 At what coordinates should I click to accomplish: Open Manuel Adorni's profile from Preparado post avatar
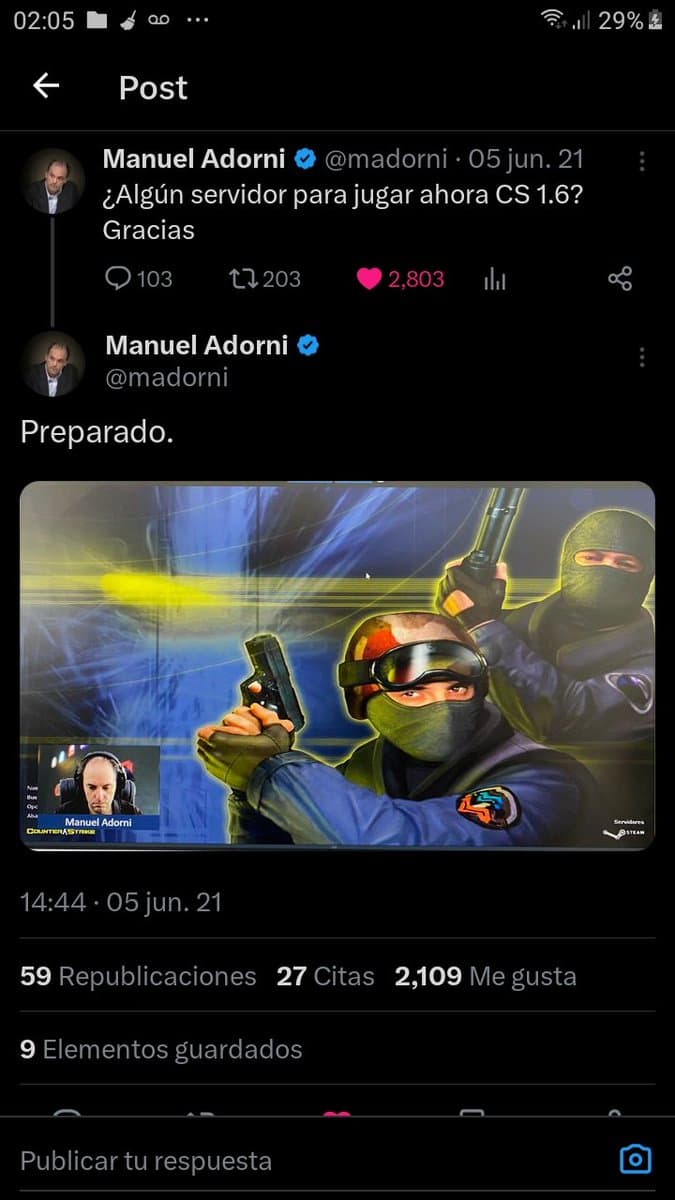(x=53, y=364)
